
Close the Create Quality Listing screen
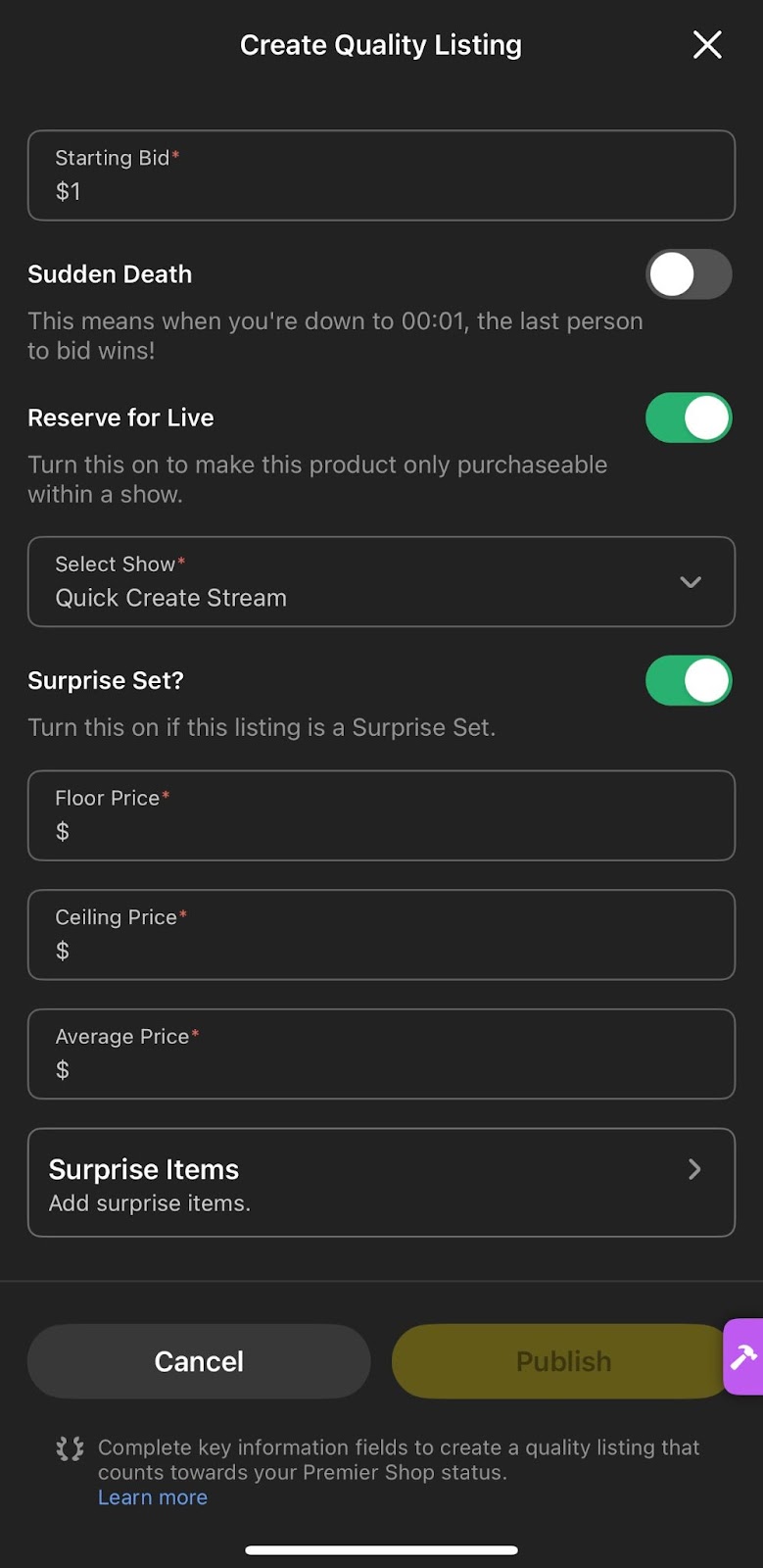pyautogui.click(x=707, y=45)
